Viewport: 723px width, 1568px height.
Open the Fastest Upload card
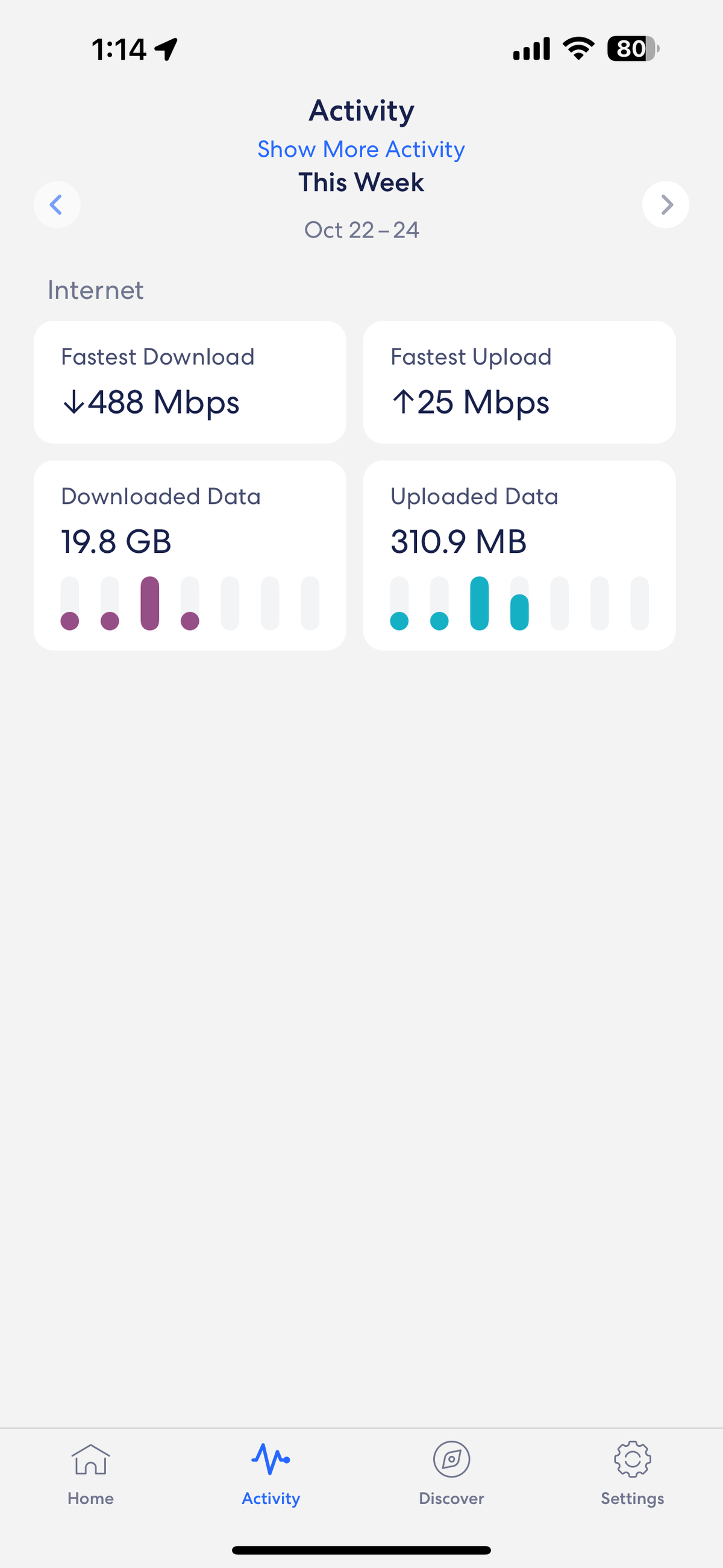[x=519, y=382]
